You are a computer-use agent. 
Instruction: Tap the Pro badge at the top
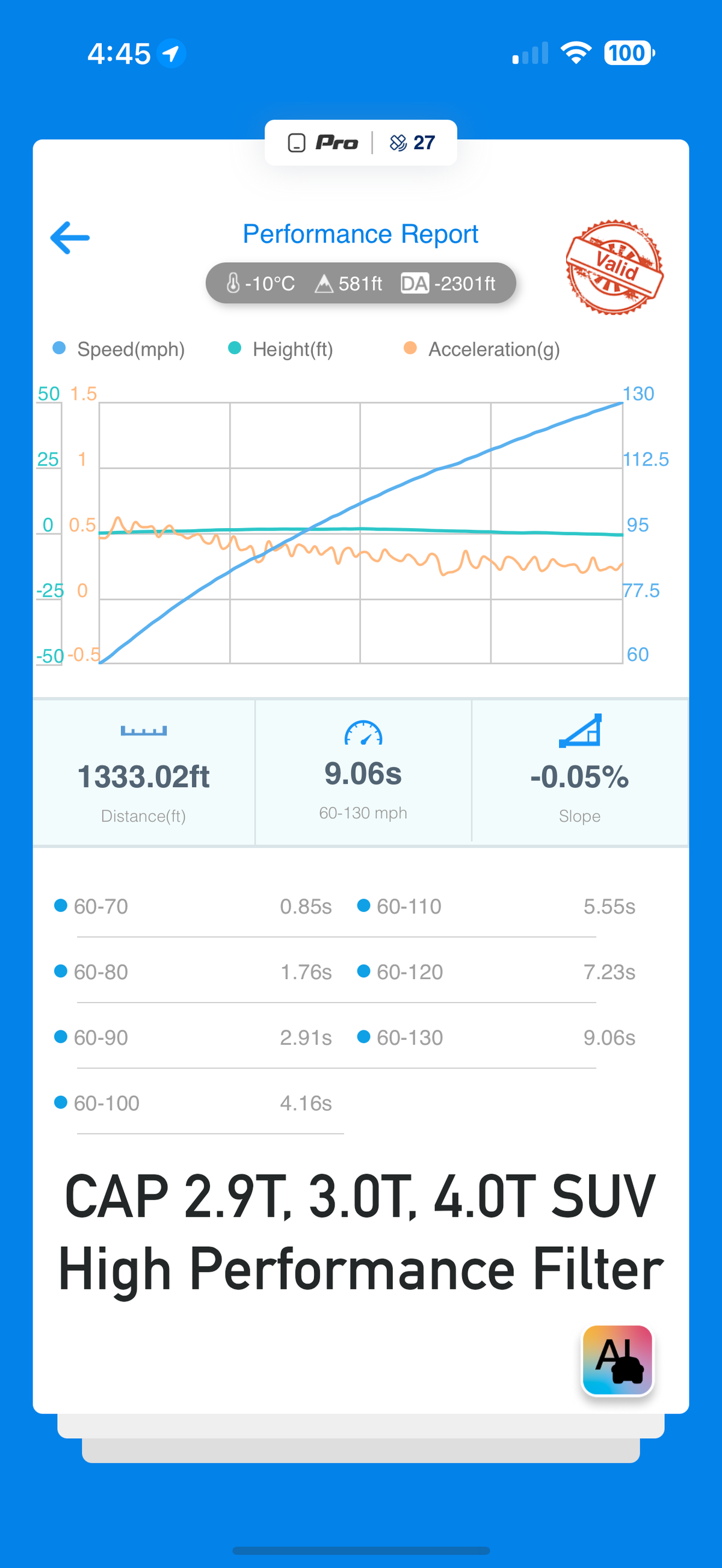(x=325, y=142)
